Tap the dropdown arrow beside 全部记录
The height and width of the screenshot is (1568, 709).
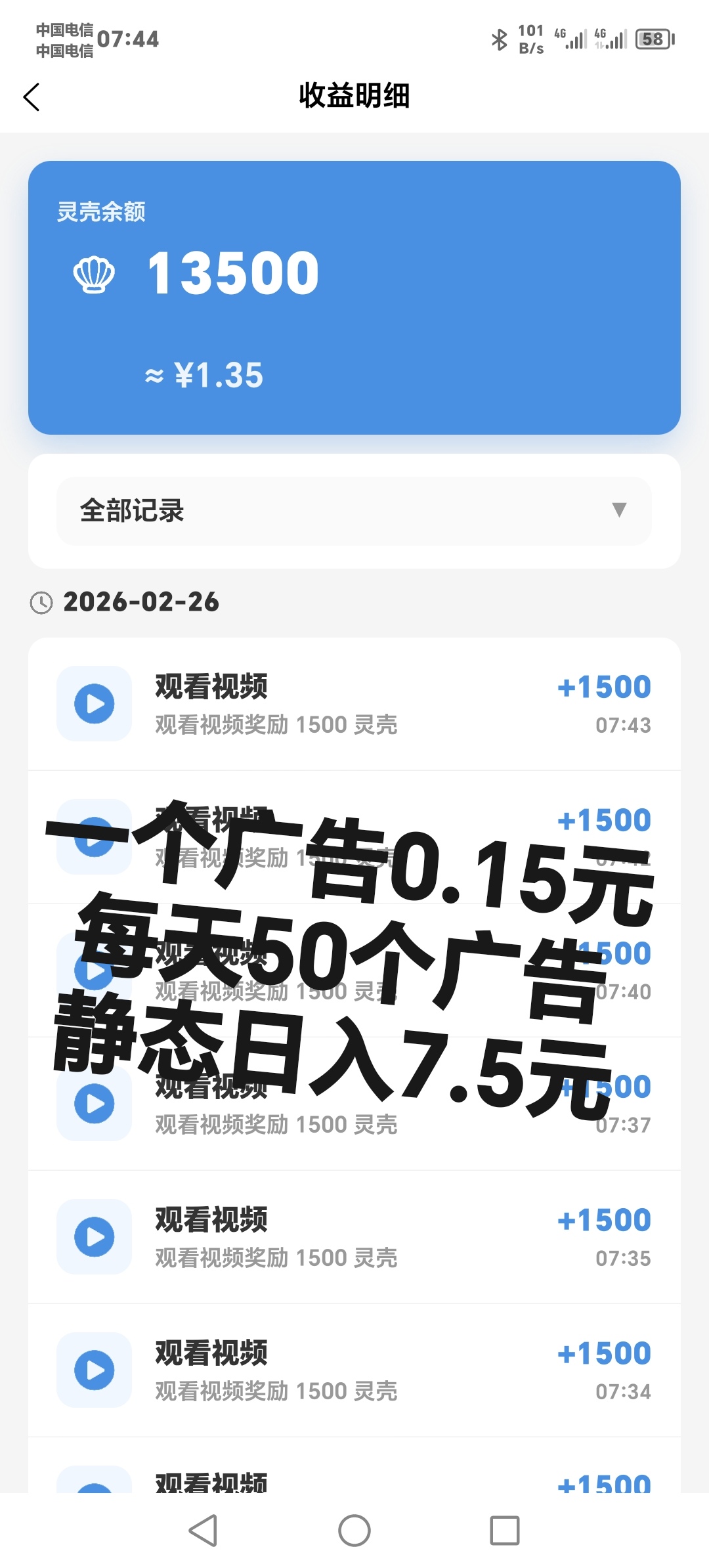click(x=618, y=512)
